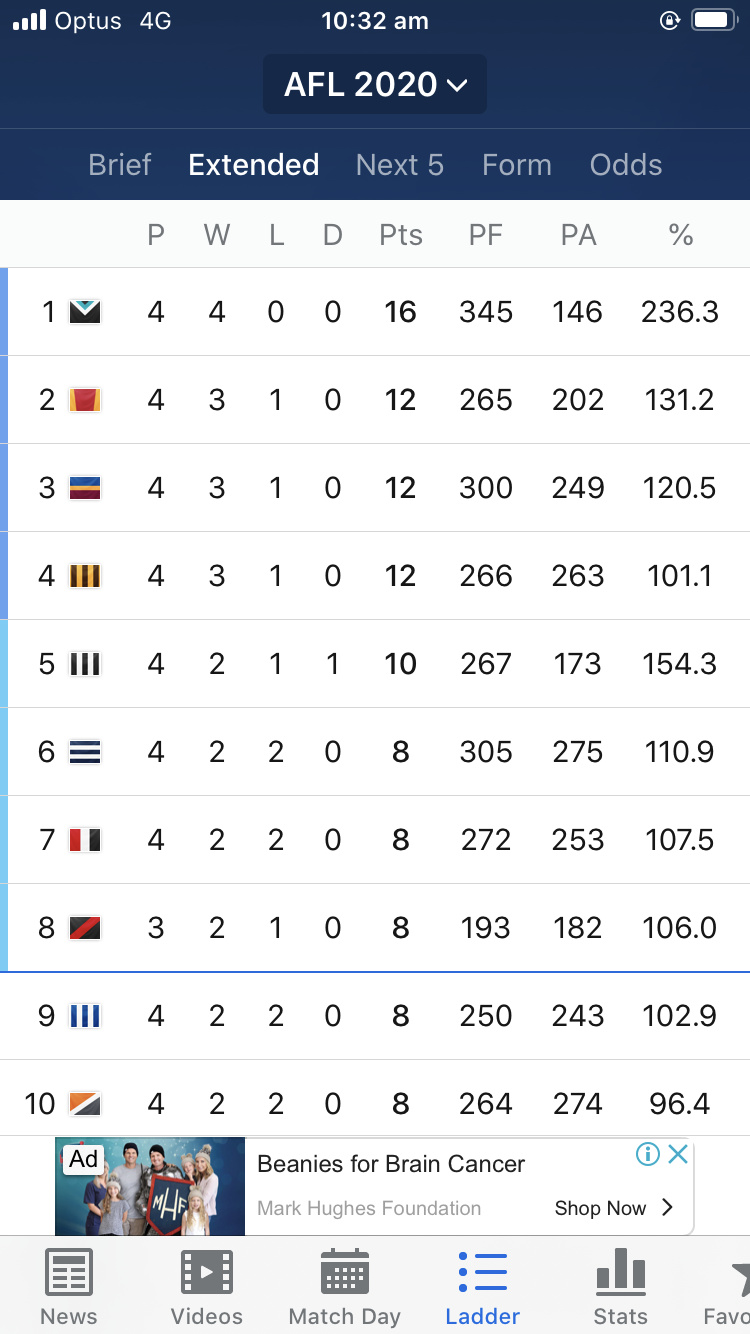
Task: Select the Extended ladder view
Action: [254, 165]
